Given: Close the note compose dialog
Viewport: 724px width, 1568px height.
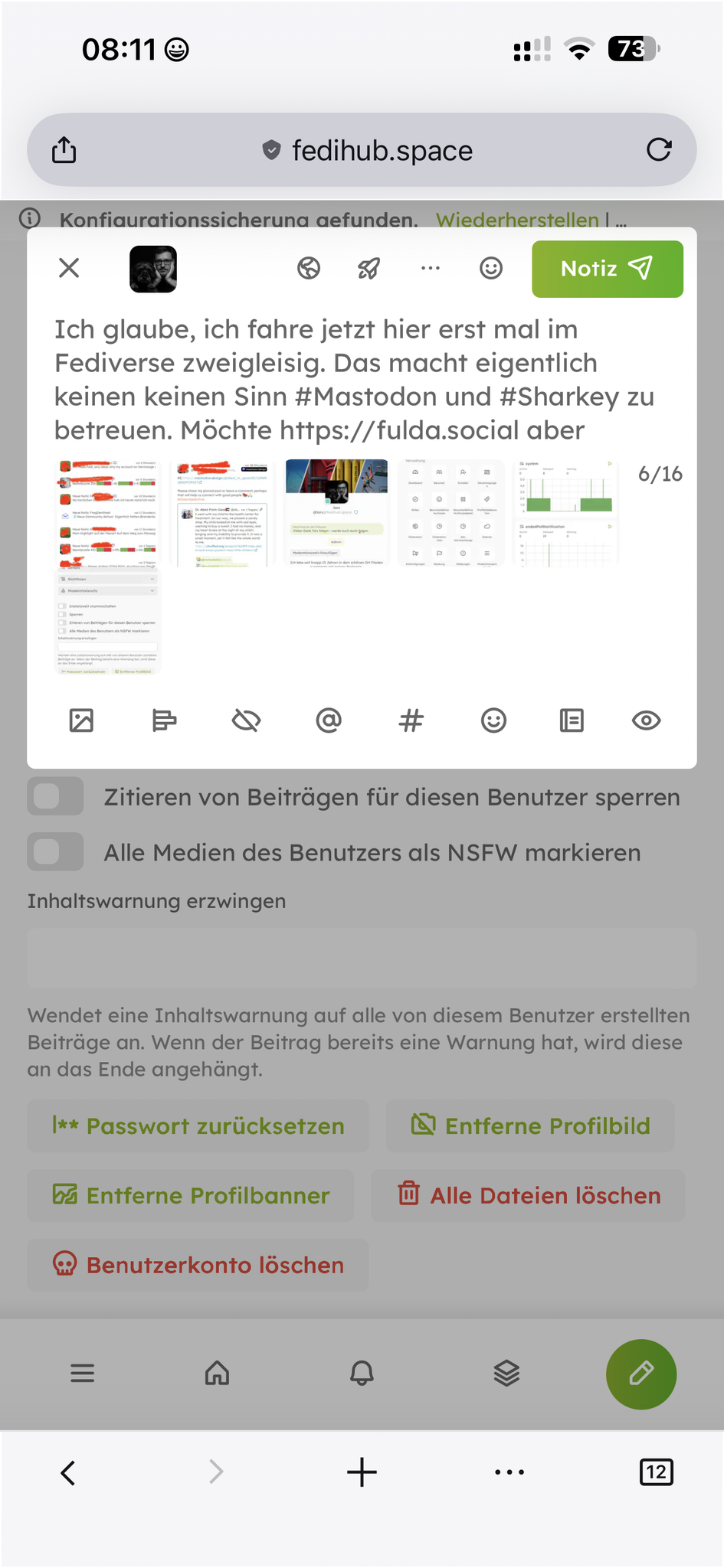Looking at the screenshot, I should (69, 269).
